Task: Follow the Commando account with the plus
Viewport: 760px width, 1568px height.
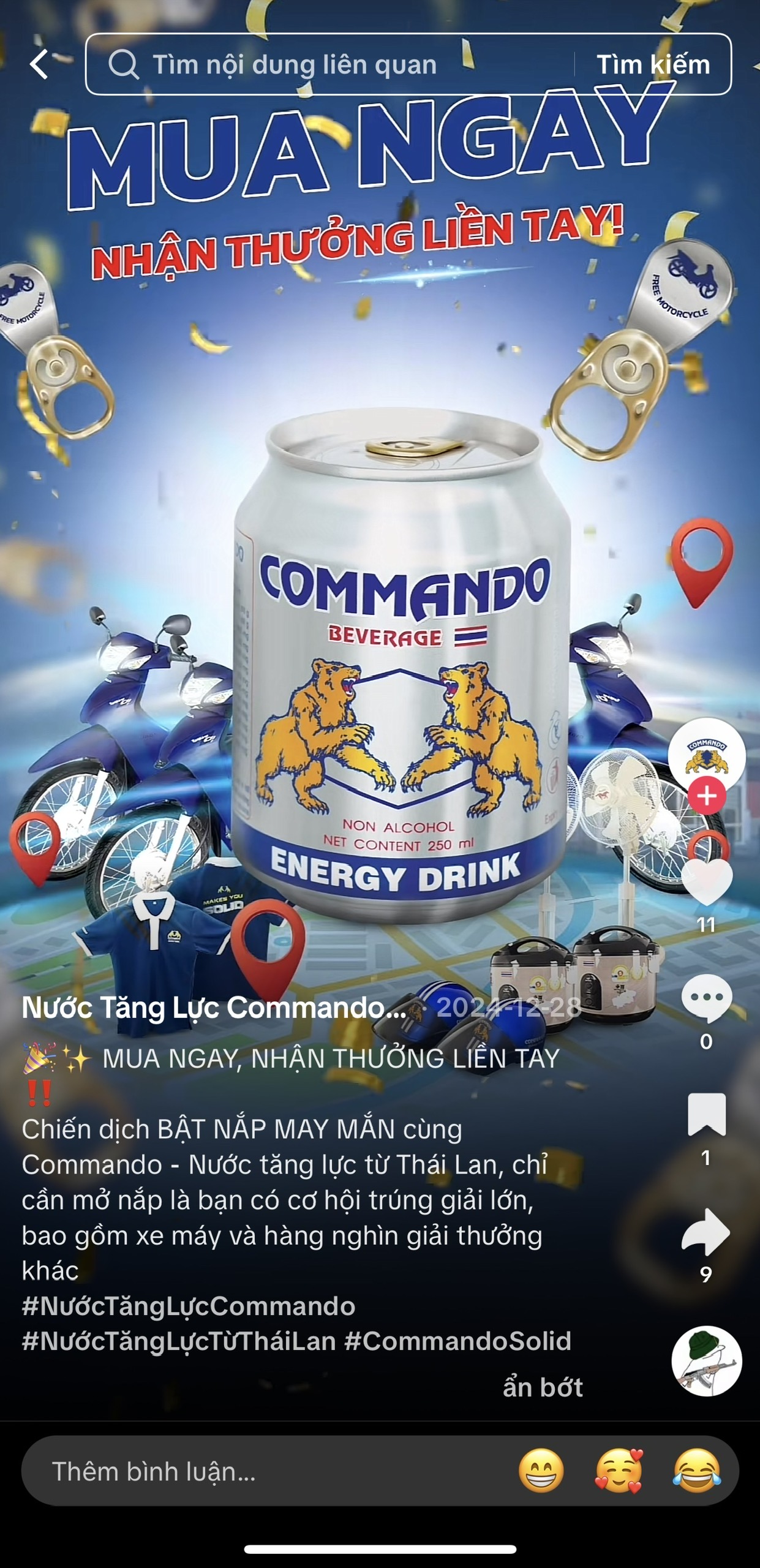Action: tap(707, 796)
